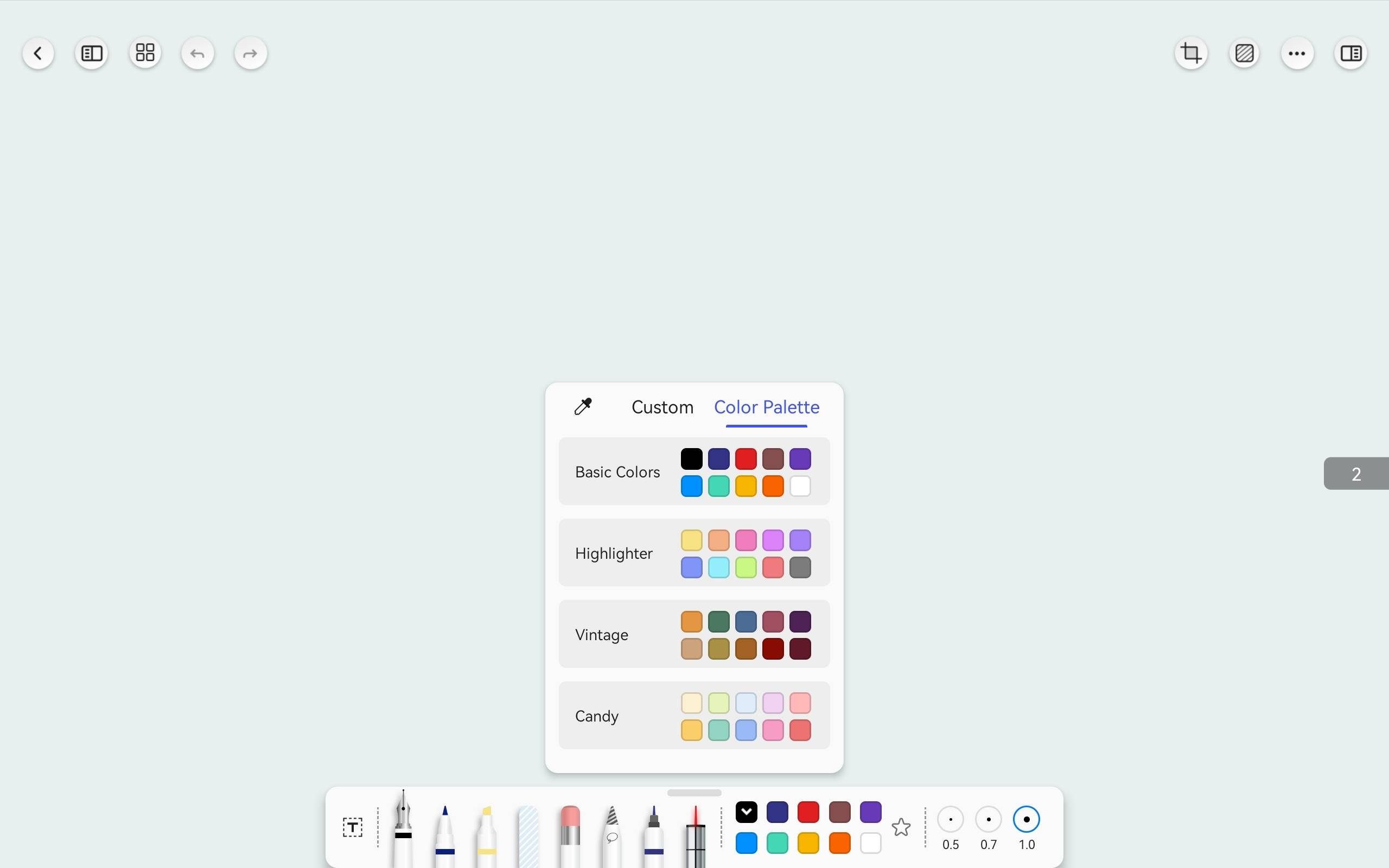Redo the last action
This screenshot has width=1389, height=868.
pos(251,53)
